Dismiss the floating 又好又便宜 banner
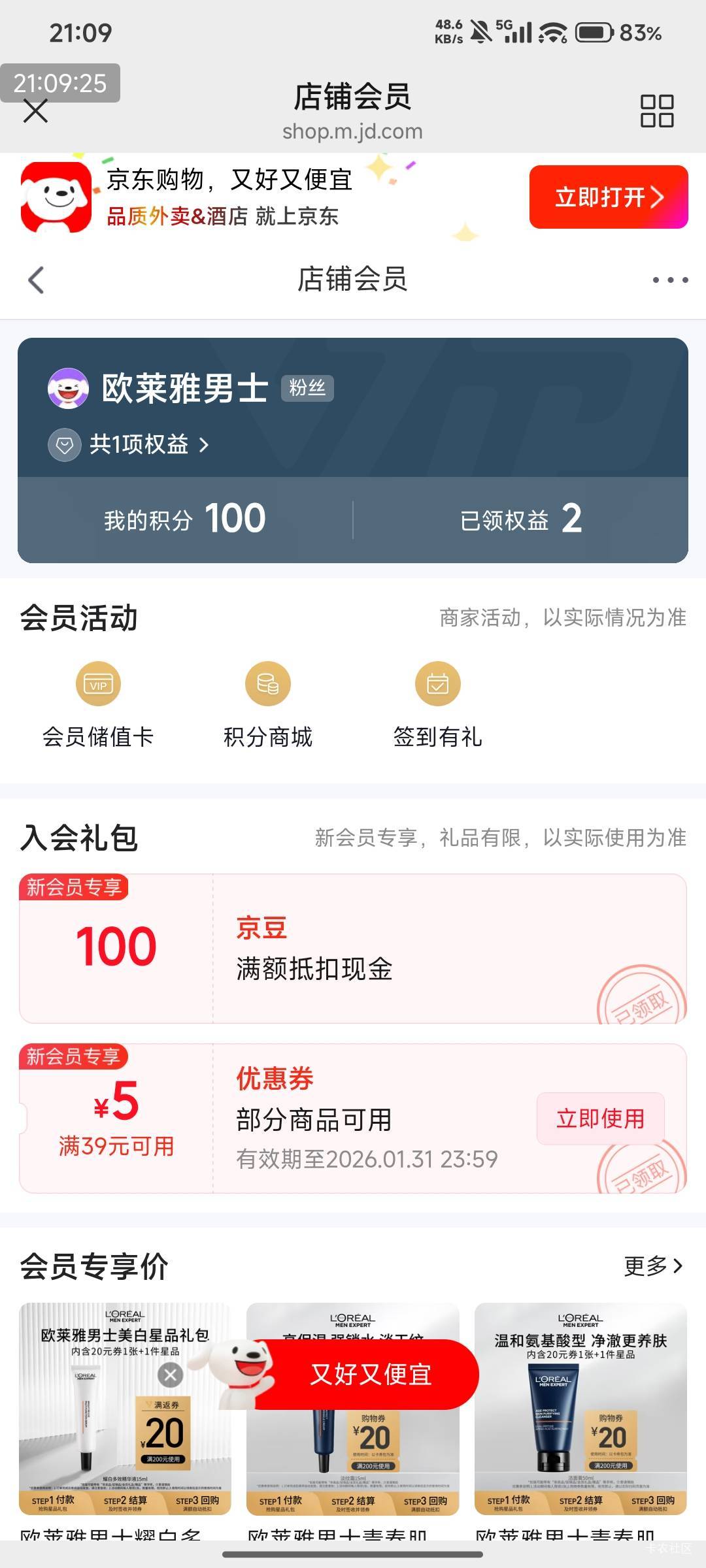Viewport: 706px width, 1568px height. coord(171,1375)
